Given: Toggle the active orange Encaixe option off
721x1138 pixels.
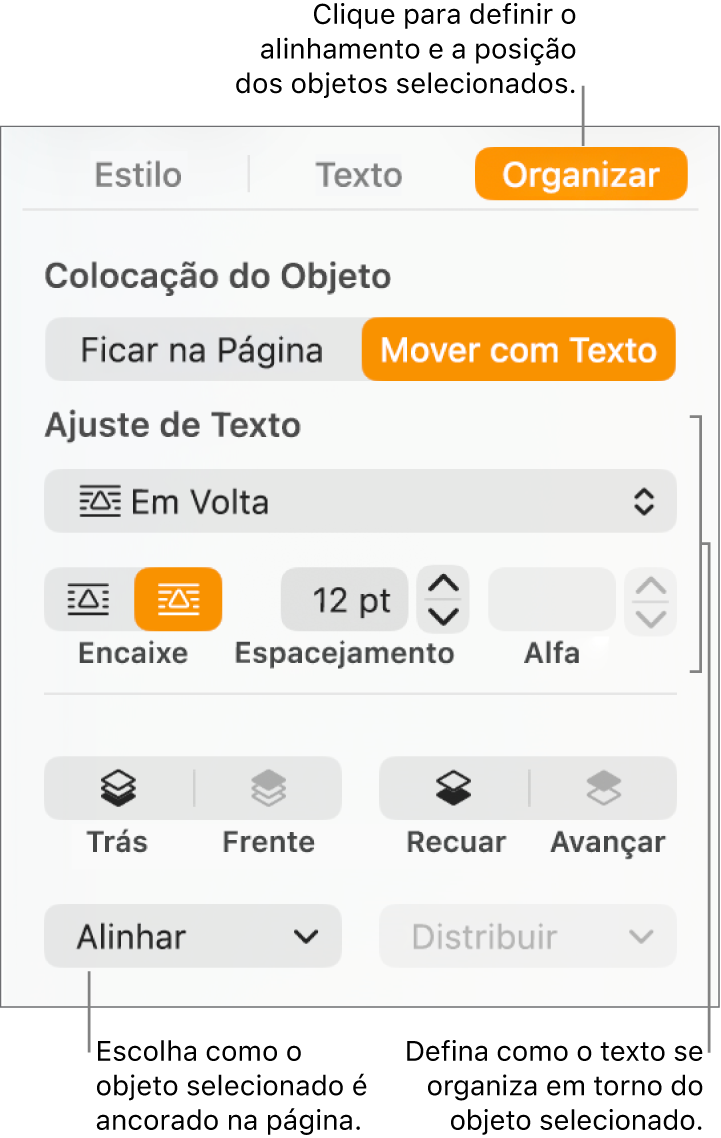Looking at the screenshot, I should click(178, 599).
